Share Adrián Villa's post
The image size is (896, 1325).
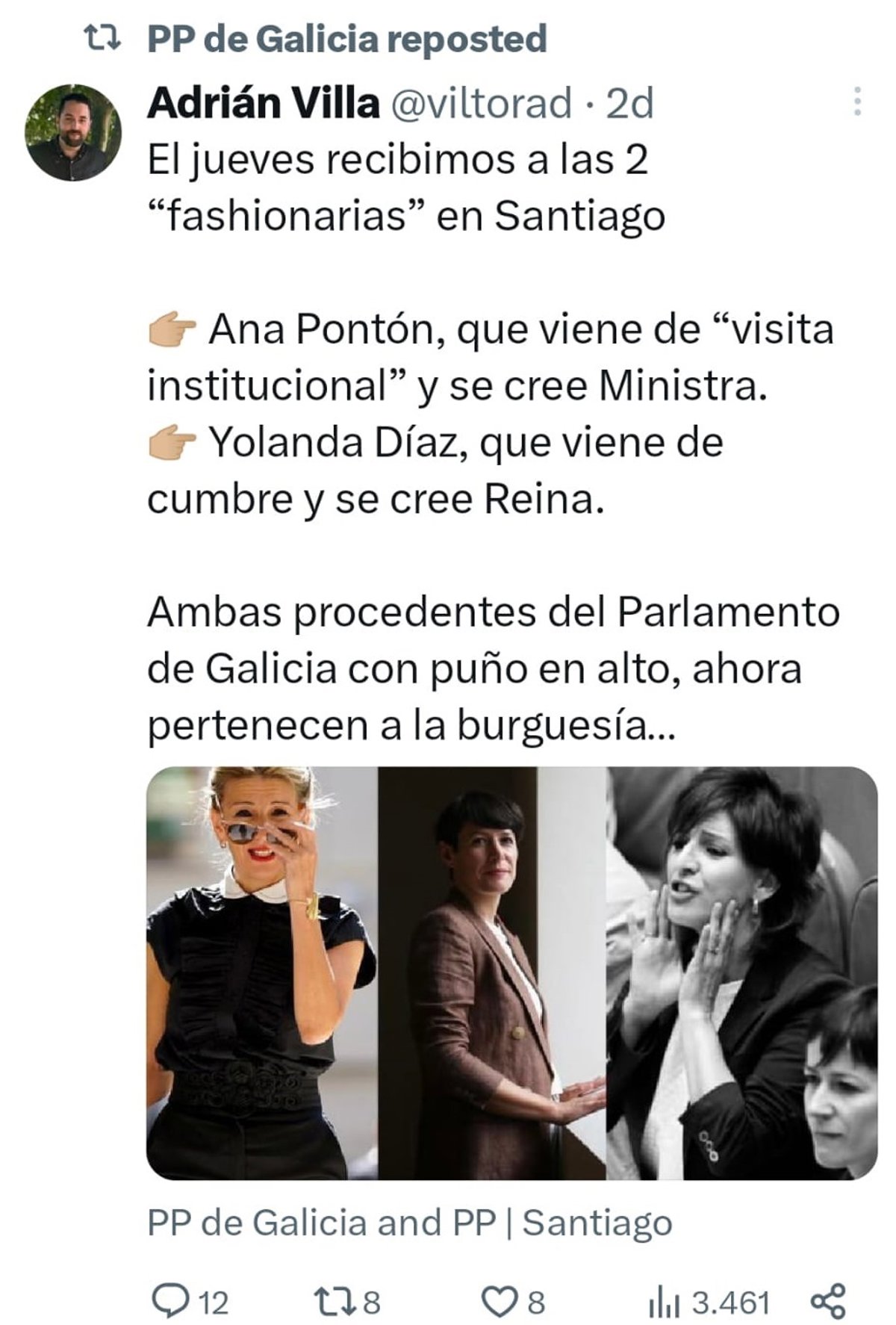827,1302
